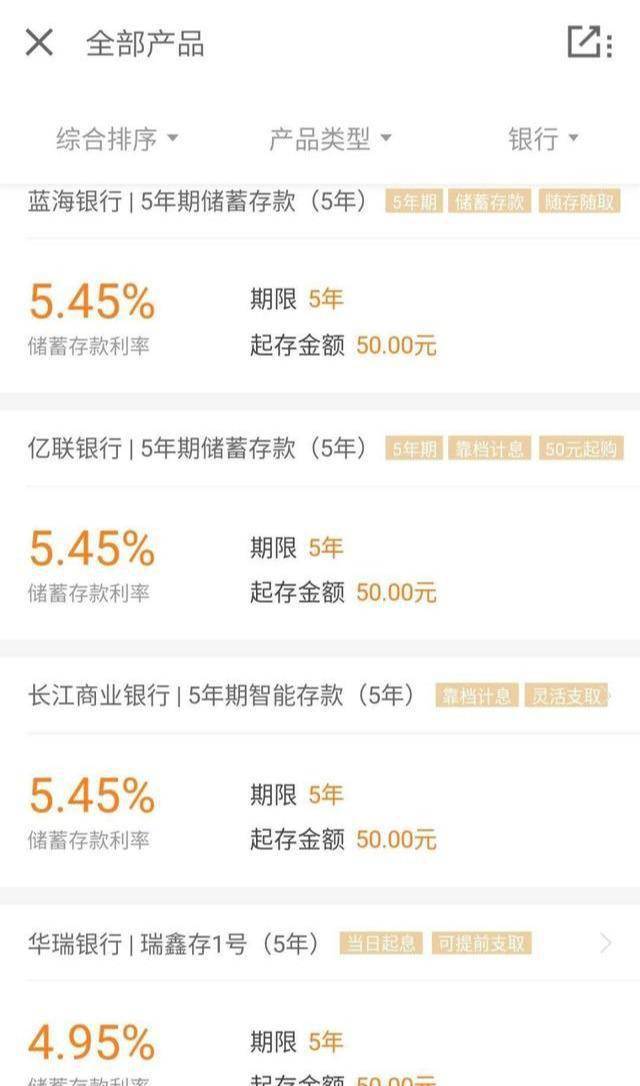Open 华瑞银行 瑞鑫存1号 product

320,995
